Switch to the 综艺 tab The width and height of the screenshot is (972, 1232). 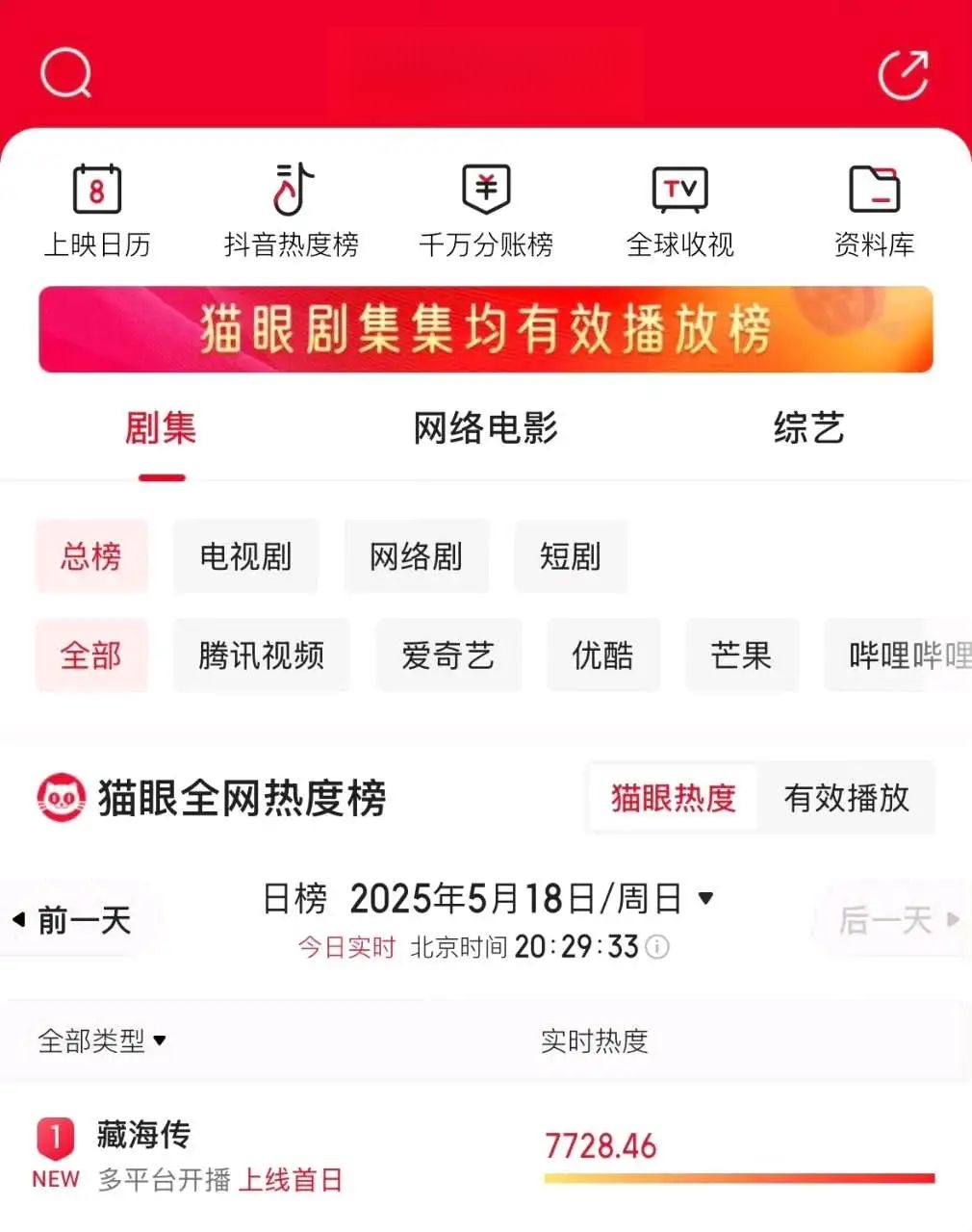pos(808,428)
